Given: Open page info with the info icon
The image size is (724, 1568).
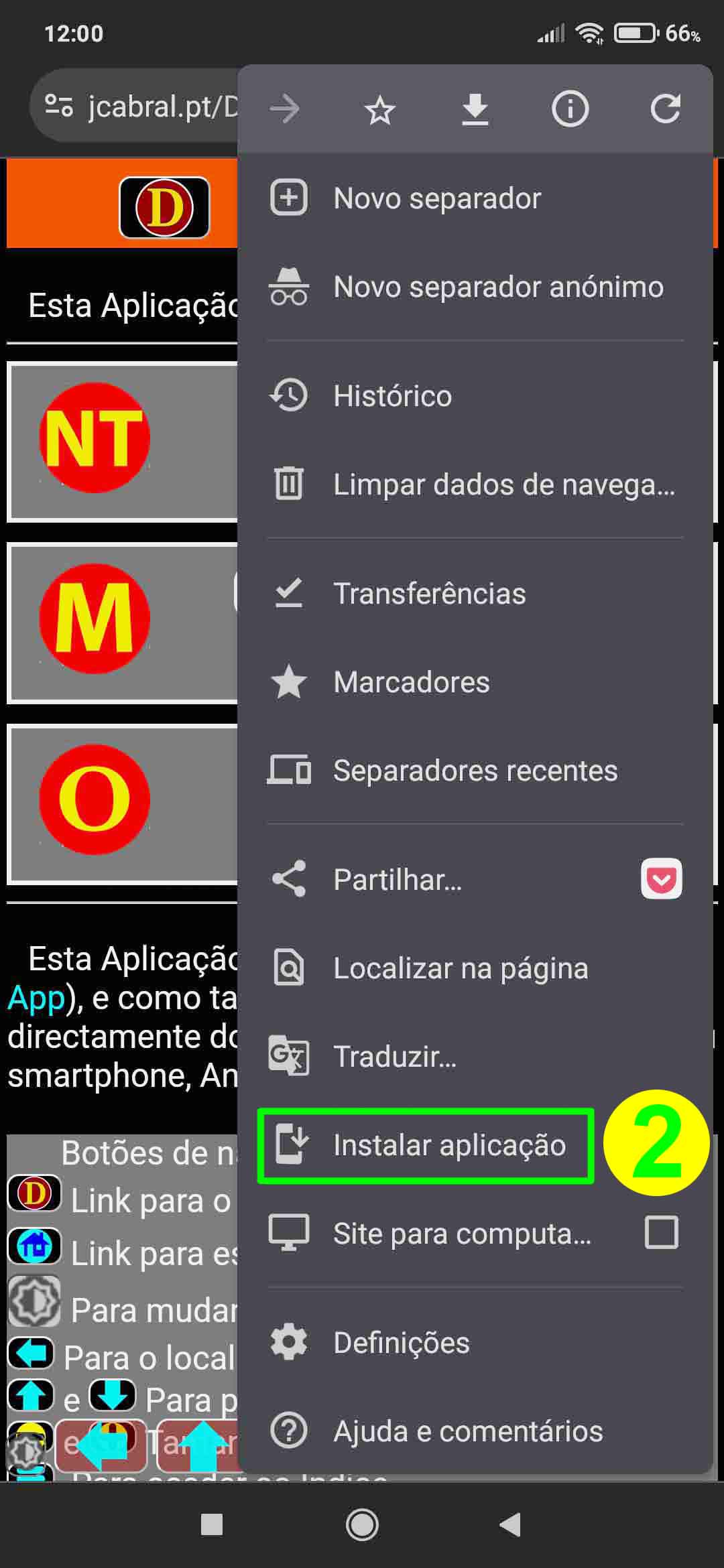Looking at the screenshot, I should pyautogui.click(x=570, y=109).
